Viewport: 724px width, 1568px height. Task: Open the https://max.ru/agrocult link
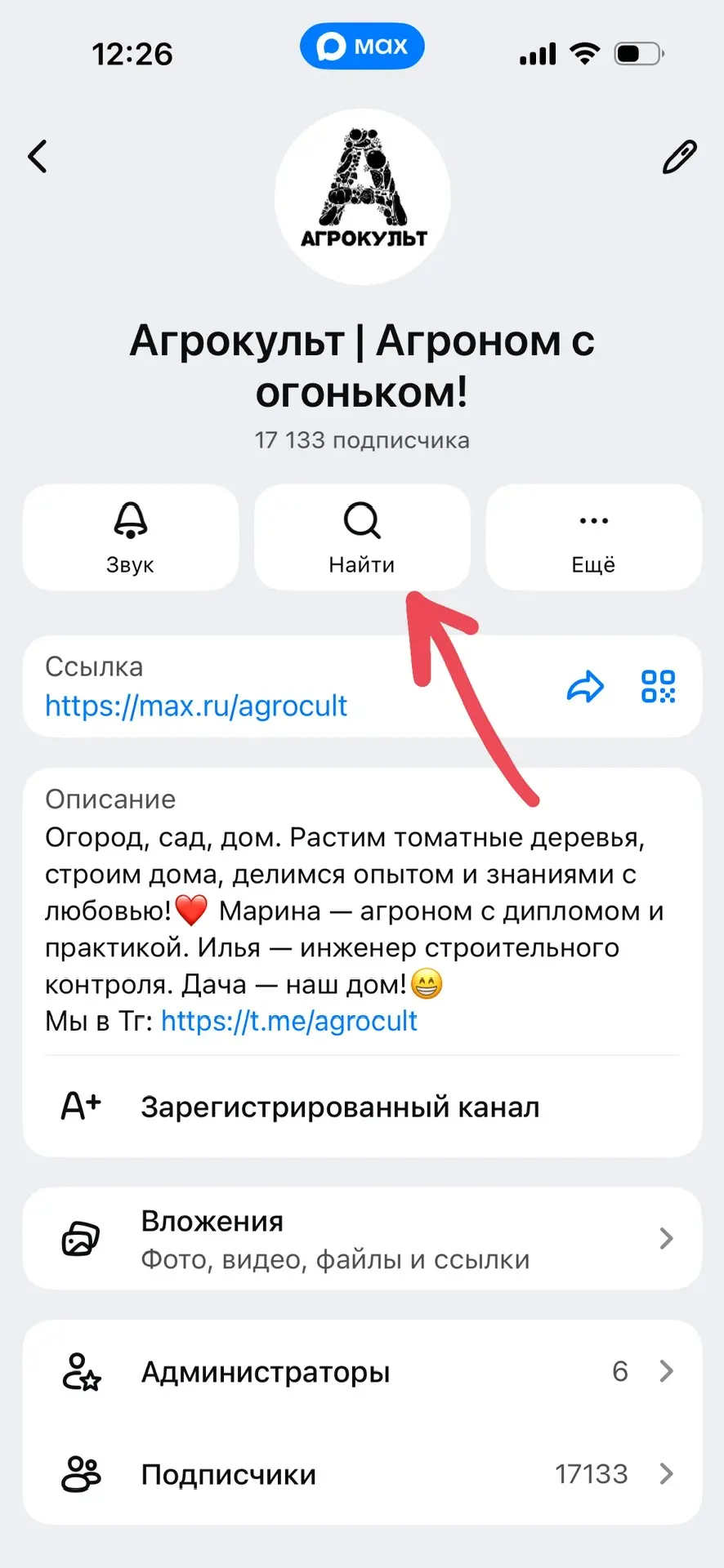pyautogui.click(x=196, y=706)
